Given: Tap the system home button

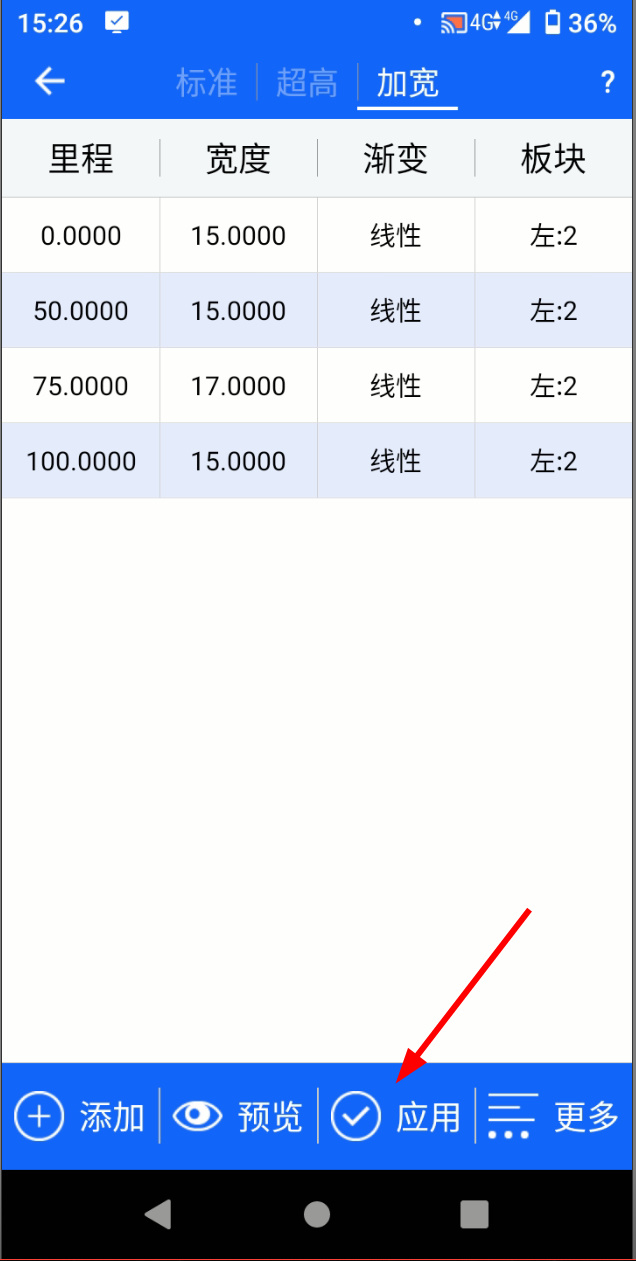Looking at the screenshot, I should tap(317, 1214).
